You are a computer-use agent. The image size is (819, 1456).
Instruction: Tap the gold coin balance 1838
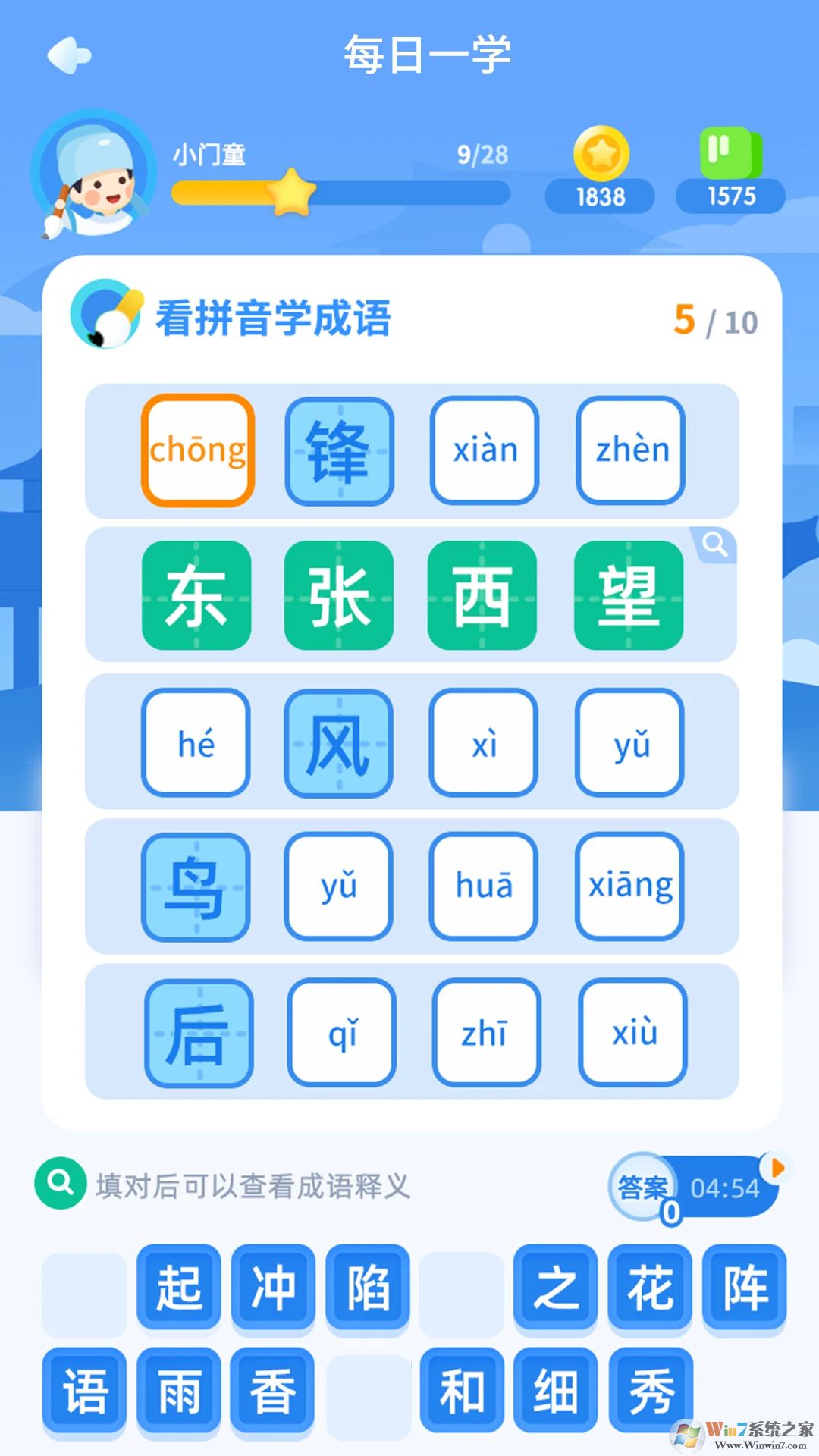[x=600, y=196]
